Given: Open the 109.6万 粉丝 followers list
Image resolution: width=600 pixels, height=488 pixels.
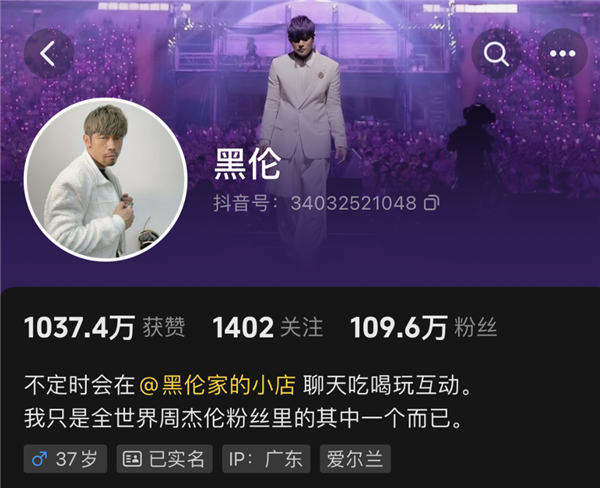Looking at the screenshot, I should [423, 327].
